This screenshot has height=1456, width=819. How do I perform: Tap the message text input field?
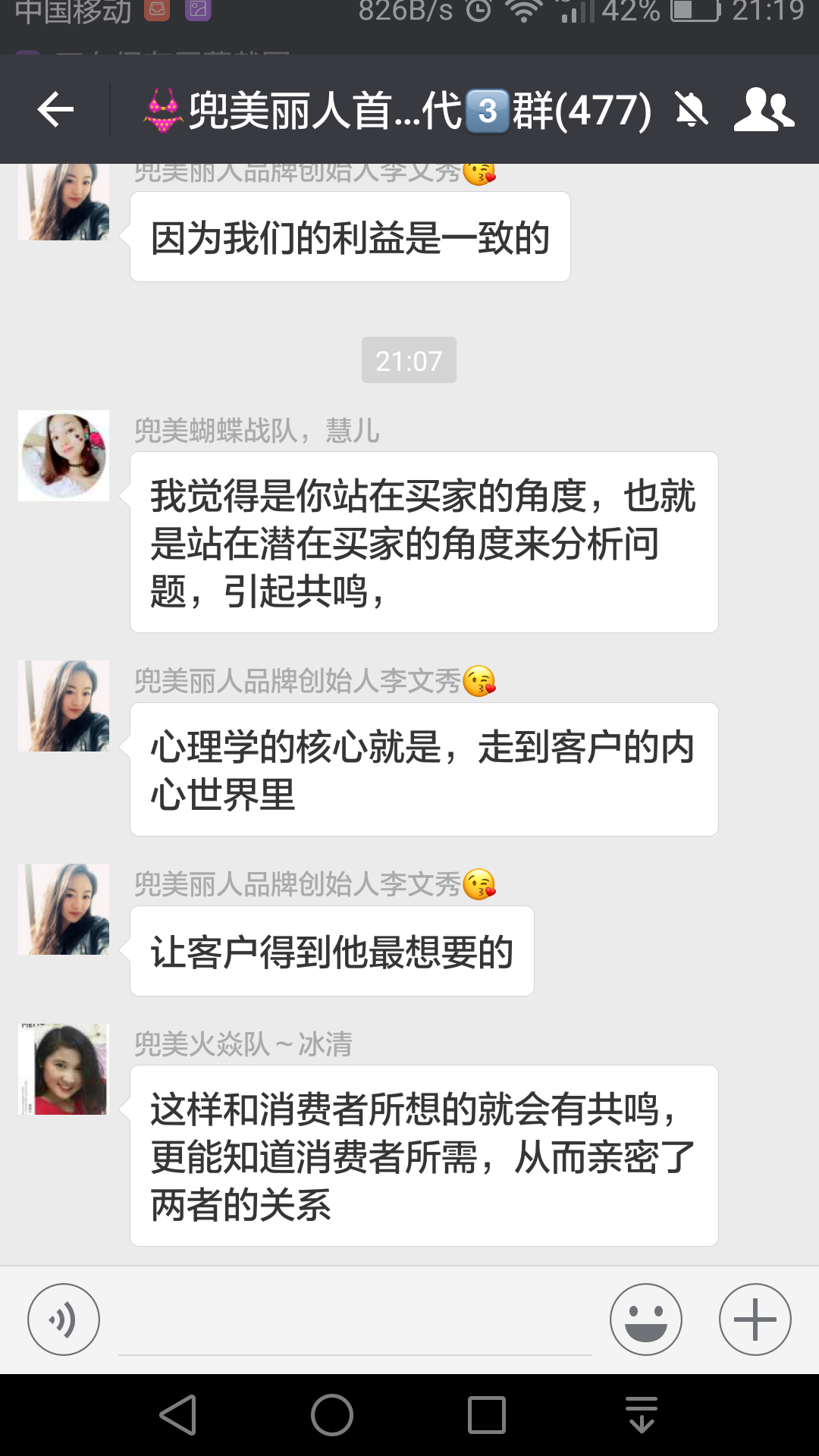354,1323
